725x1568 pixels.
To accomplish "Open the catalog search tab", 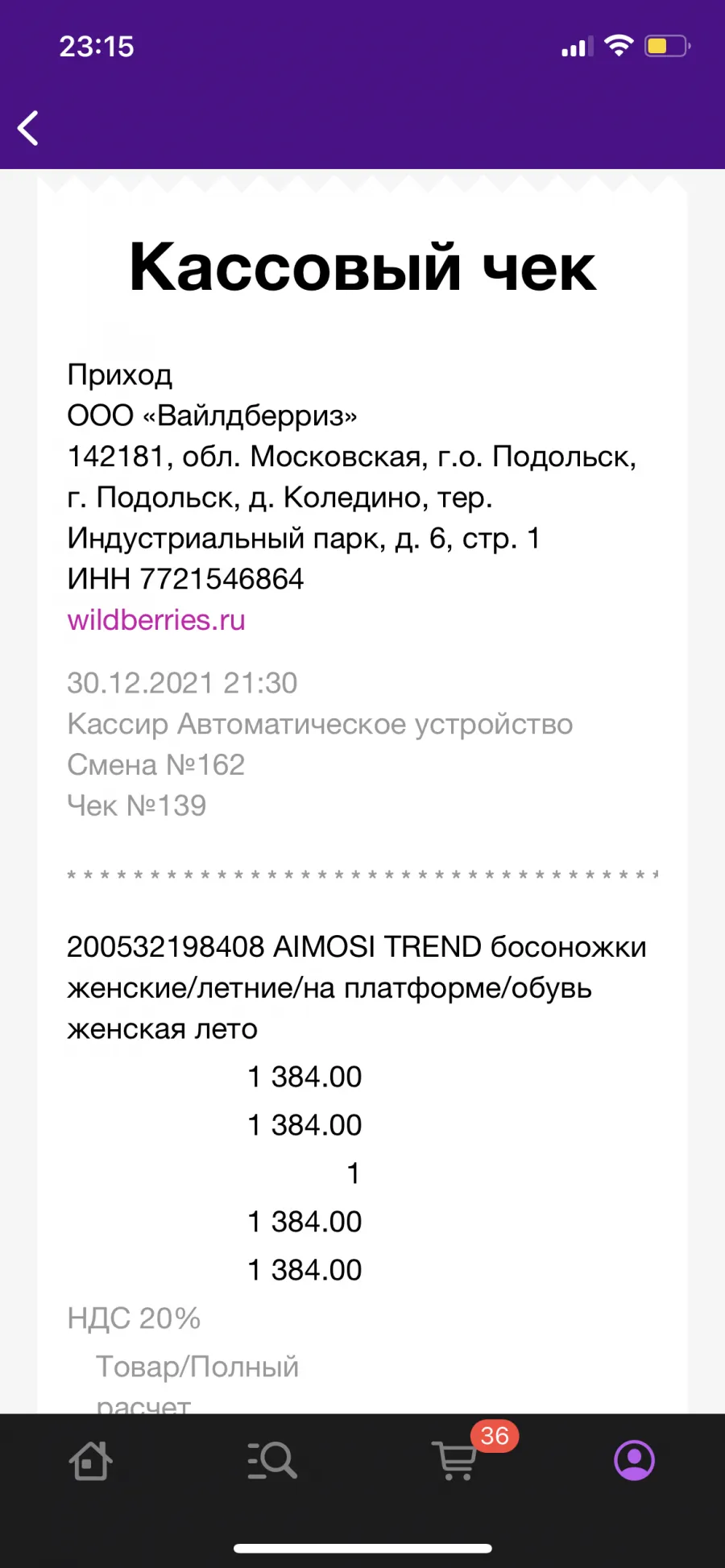I will [x=272, y=1459].
